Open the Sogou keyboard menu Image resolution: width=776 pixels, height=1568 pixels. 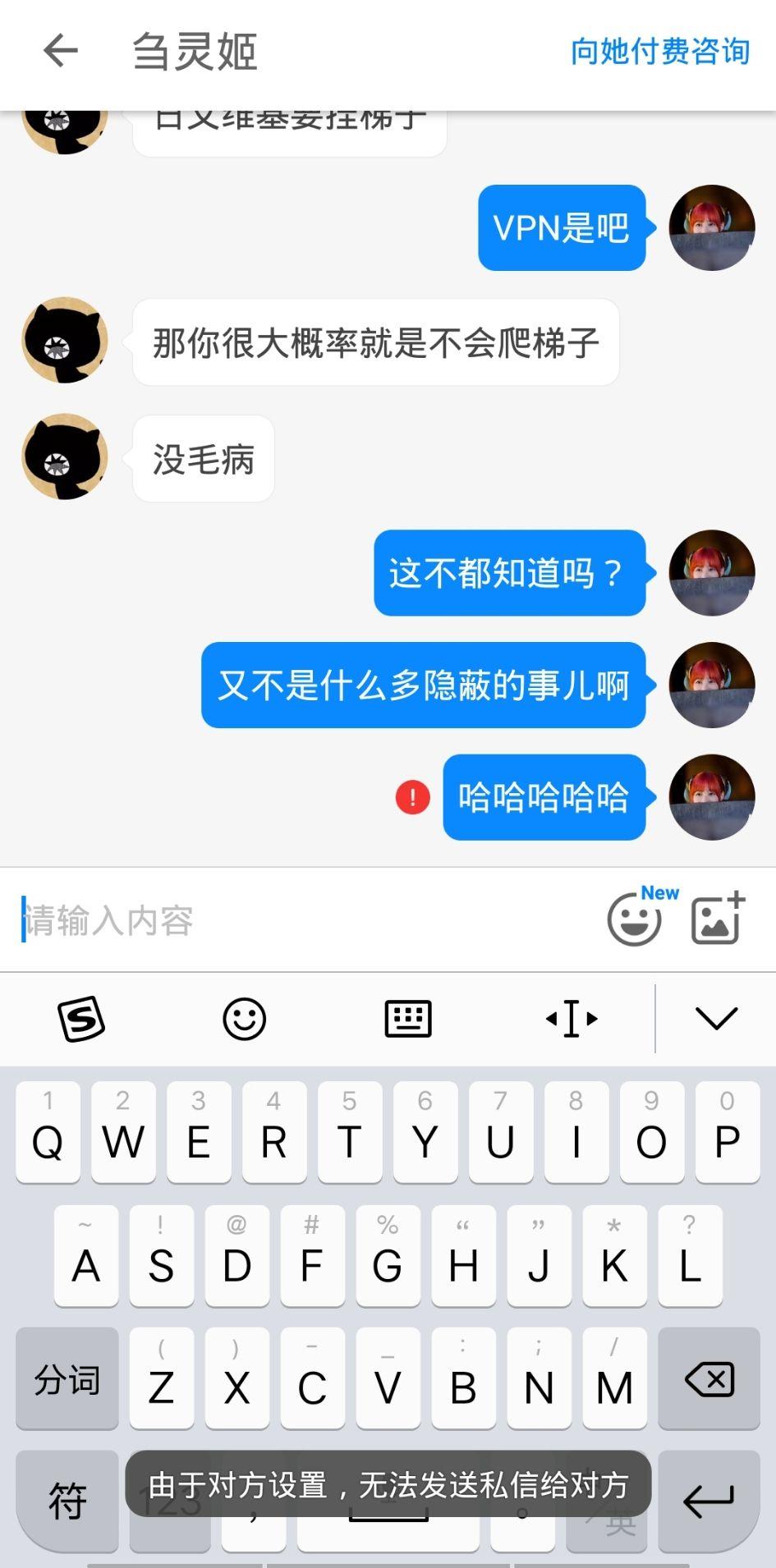pyautogui.click(x=80, y=1019)
